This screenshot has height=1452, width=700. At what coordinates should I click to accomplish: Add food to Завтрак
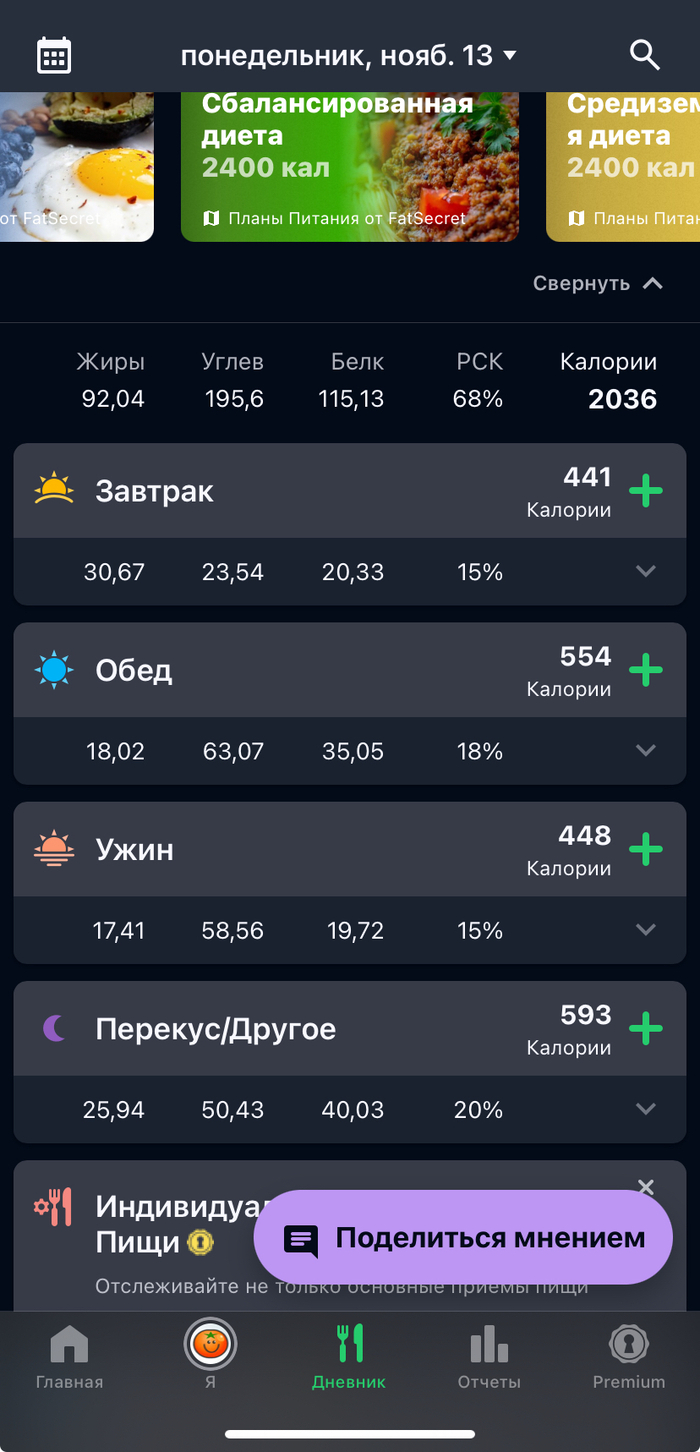tap(646, 491)
